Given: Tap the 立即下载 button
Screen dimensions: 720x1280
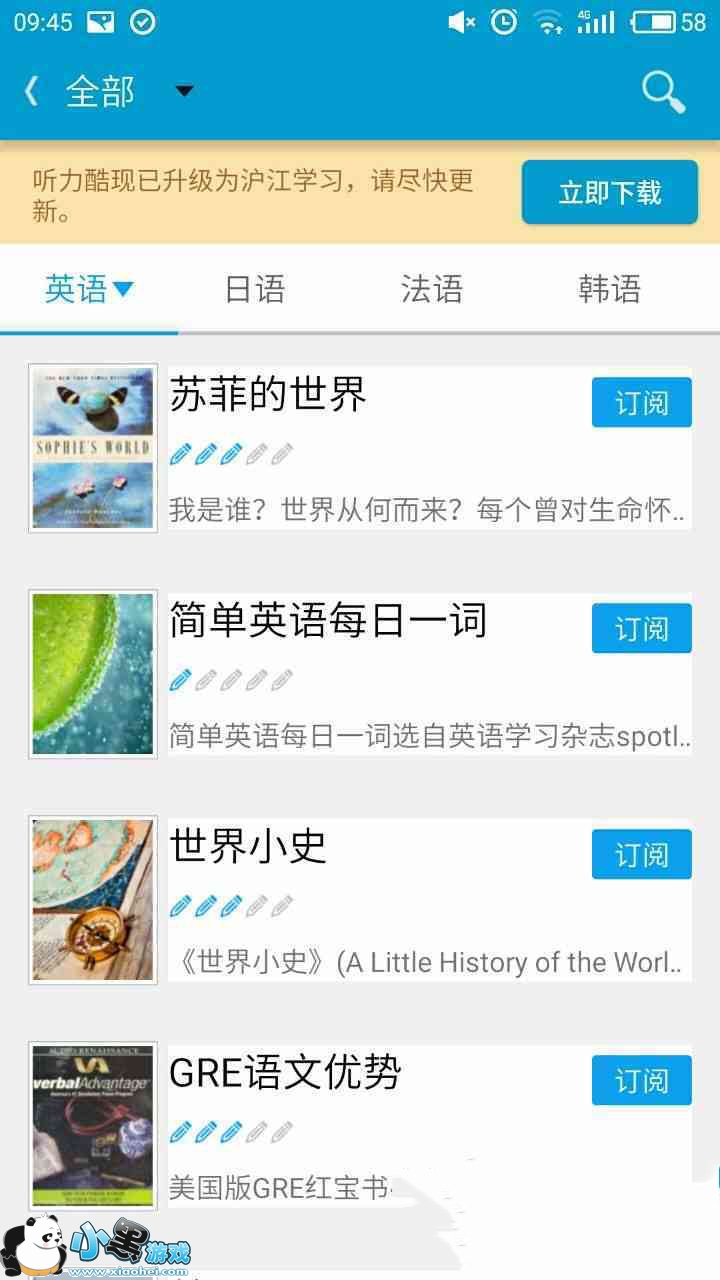Looking at the screenshot, I should (609, 192).
